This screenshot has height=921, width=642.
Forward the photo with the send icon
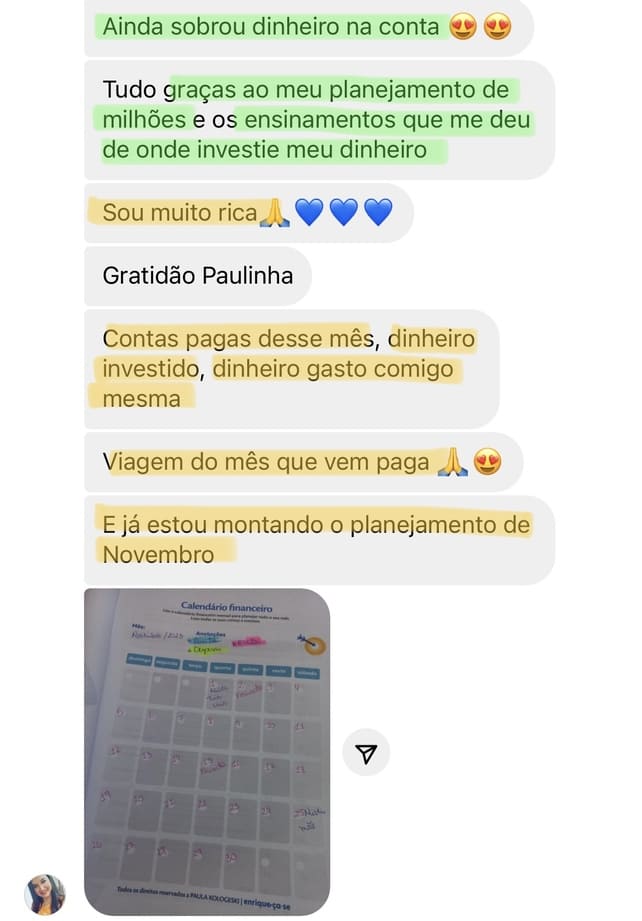366,753
